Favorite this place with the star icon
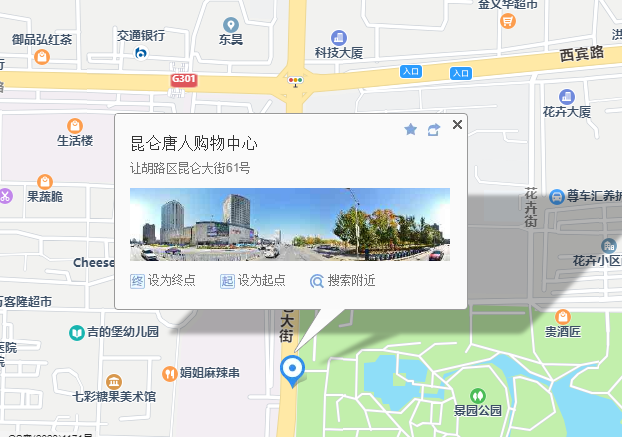Viewport: 622px width, 437px height. 410,129
